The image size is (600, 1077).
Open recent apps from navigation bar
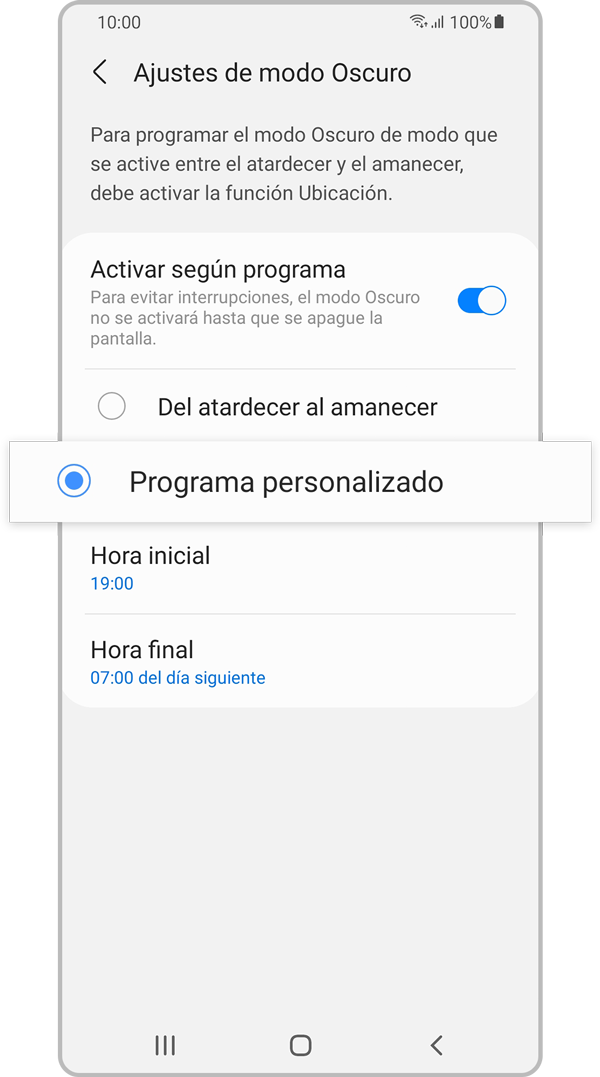point(165,1045)
